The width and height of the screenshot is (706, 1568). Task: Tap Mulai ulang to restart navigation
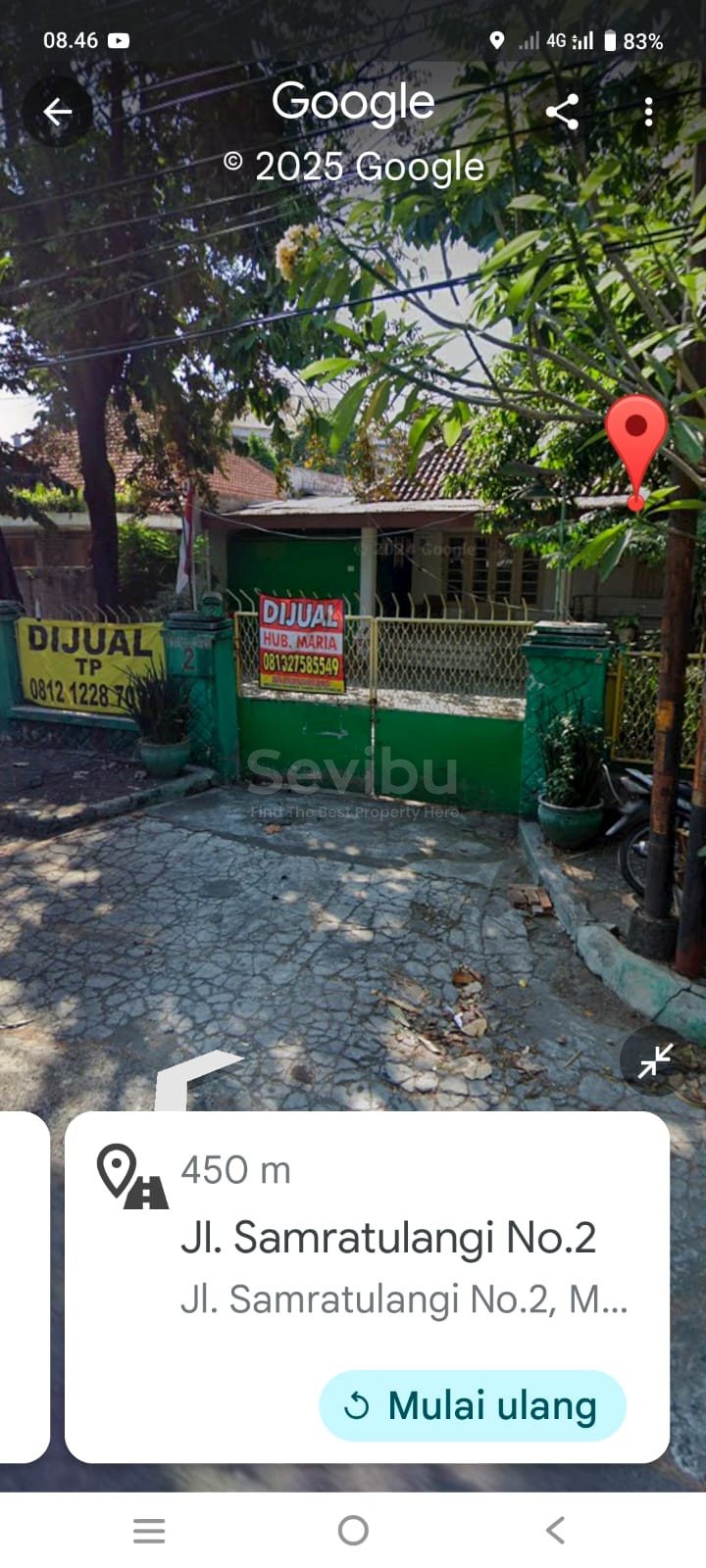click(x=473, y=1405)
